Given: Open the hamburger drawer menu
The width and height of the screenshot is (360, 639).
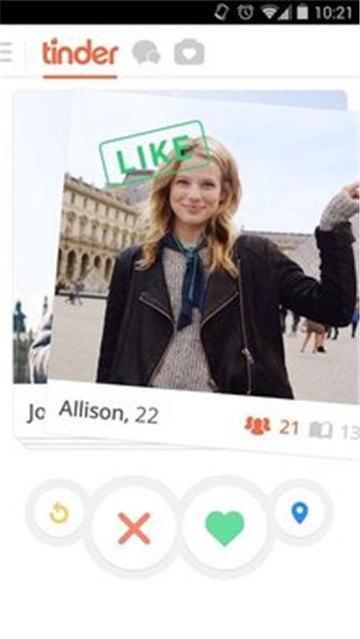Looking at the screenshot, I should 6,52.
